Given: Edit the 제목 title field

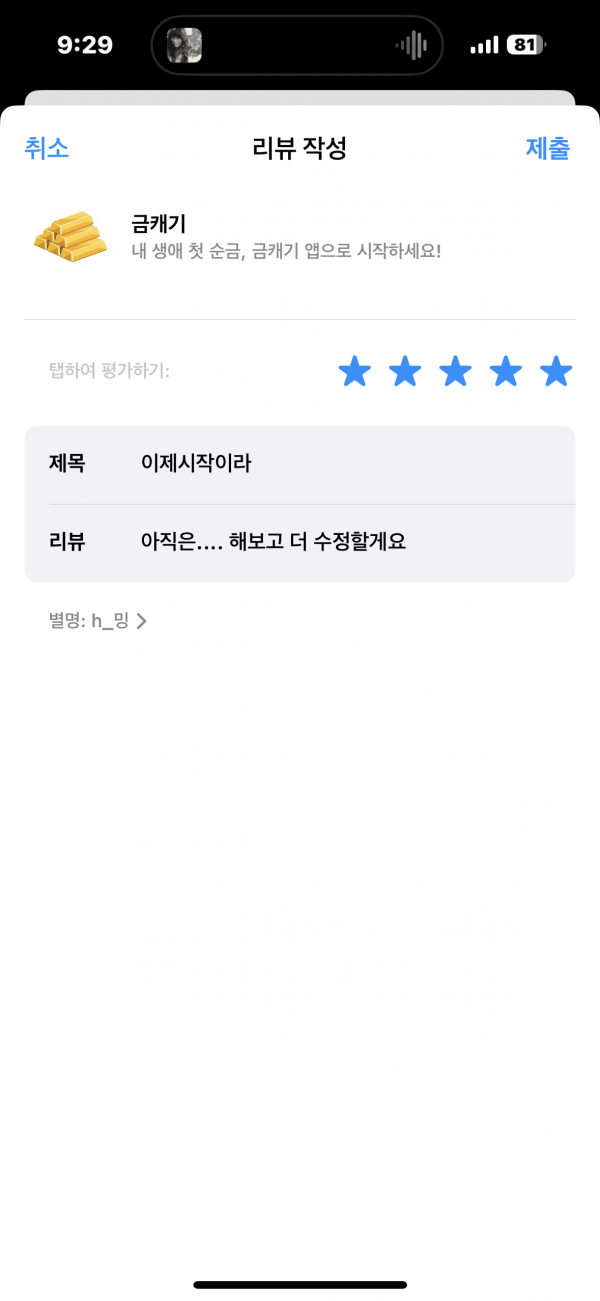Looking at the screenshot, I should [x=300, y=465].
